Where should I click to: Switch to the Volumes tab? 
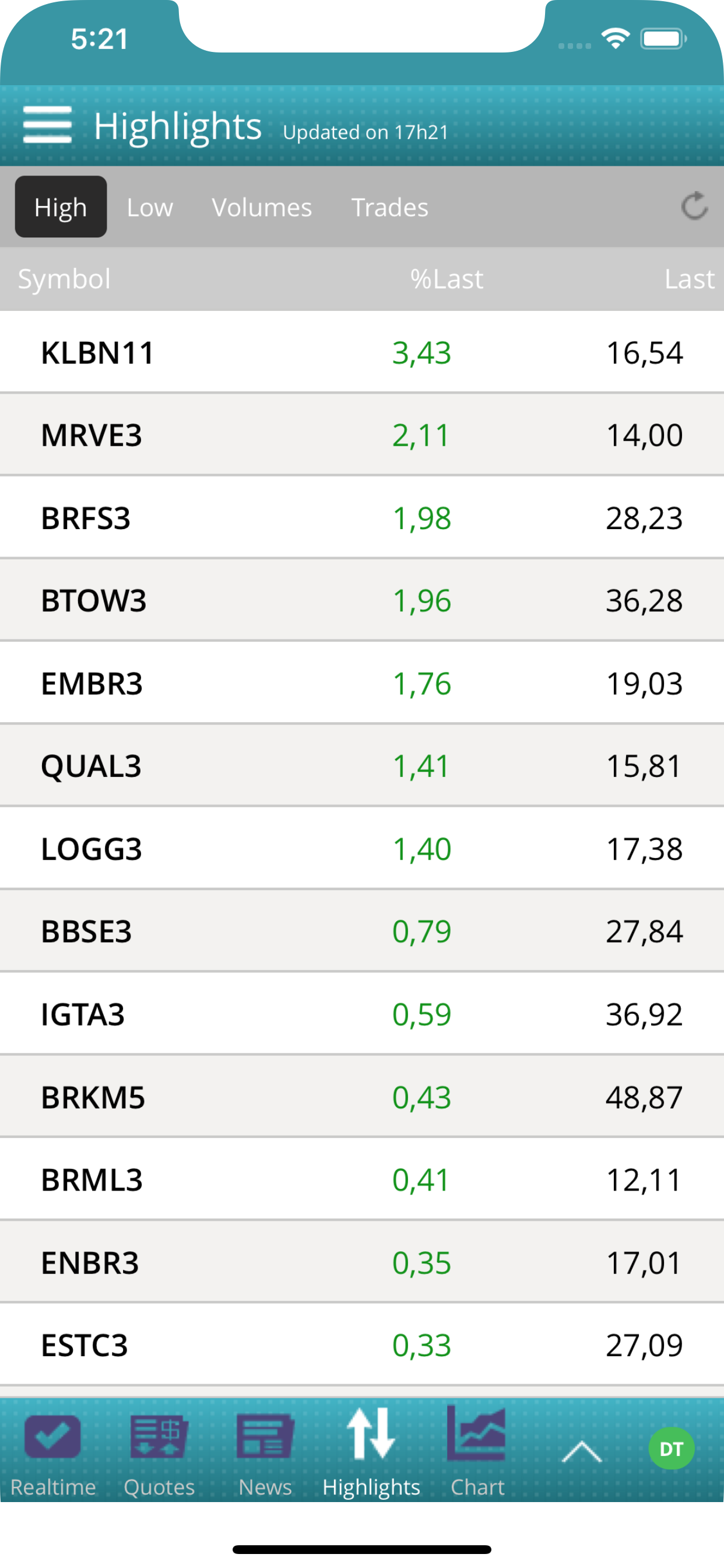[262, 208]
